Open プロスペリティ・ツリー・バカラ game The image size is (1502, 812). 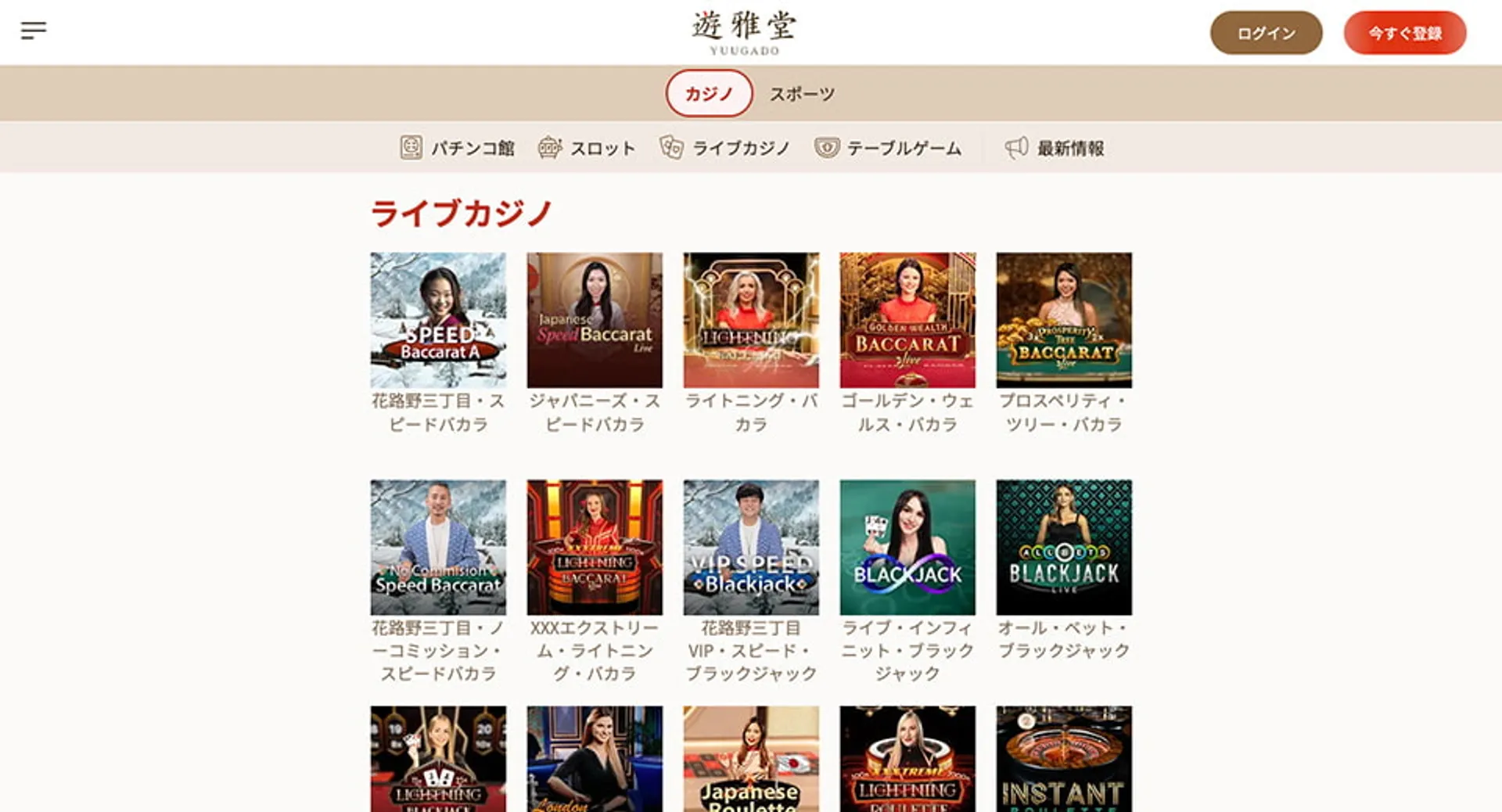[1064, 320]
